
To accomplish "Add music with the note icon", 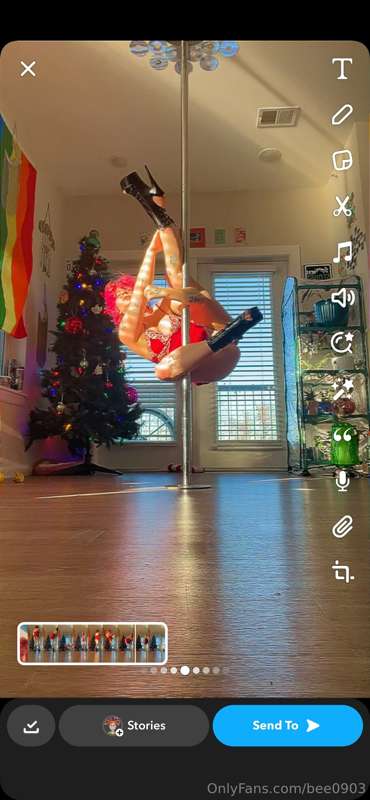I will (x=342, y=252).
